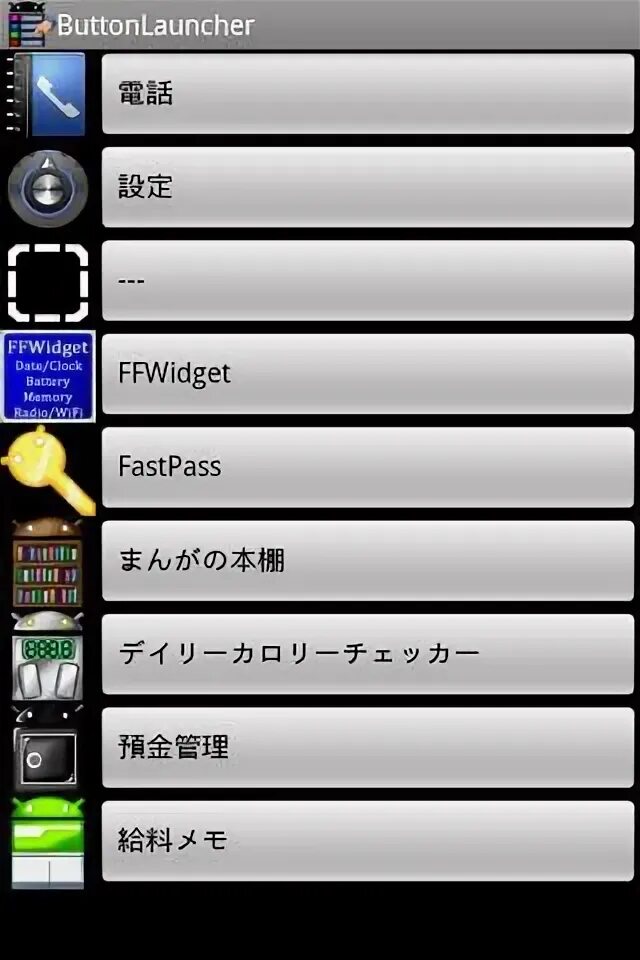Open the FastPass app button
The image size is (640, 960).
point(367,467)
